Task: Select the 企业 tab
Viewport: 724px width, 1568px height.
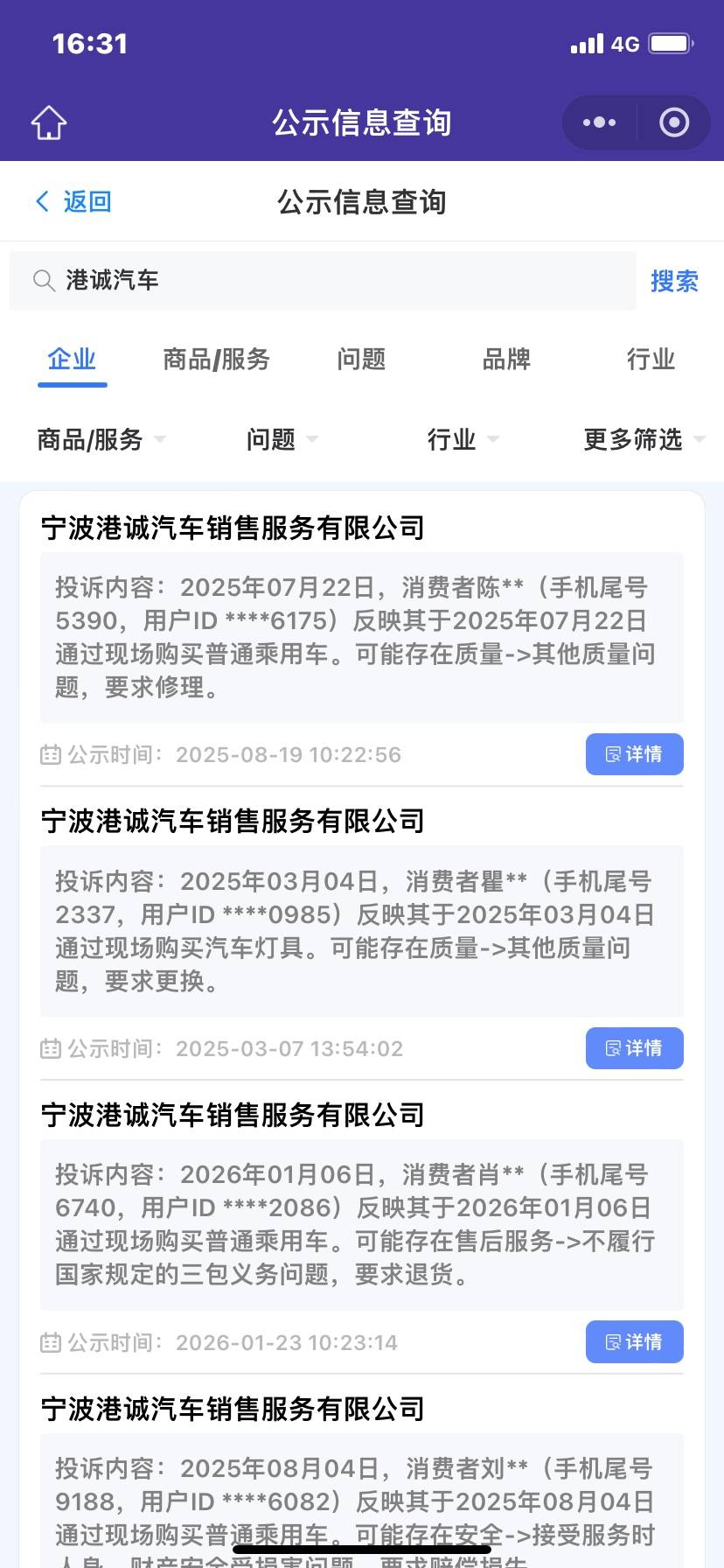Action: pos(72,359)
